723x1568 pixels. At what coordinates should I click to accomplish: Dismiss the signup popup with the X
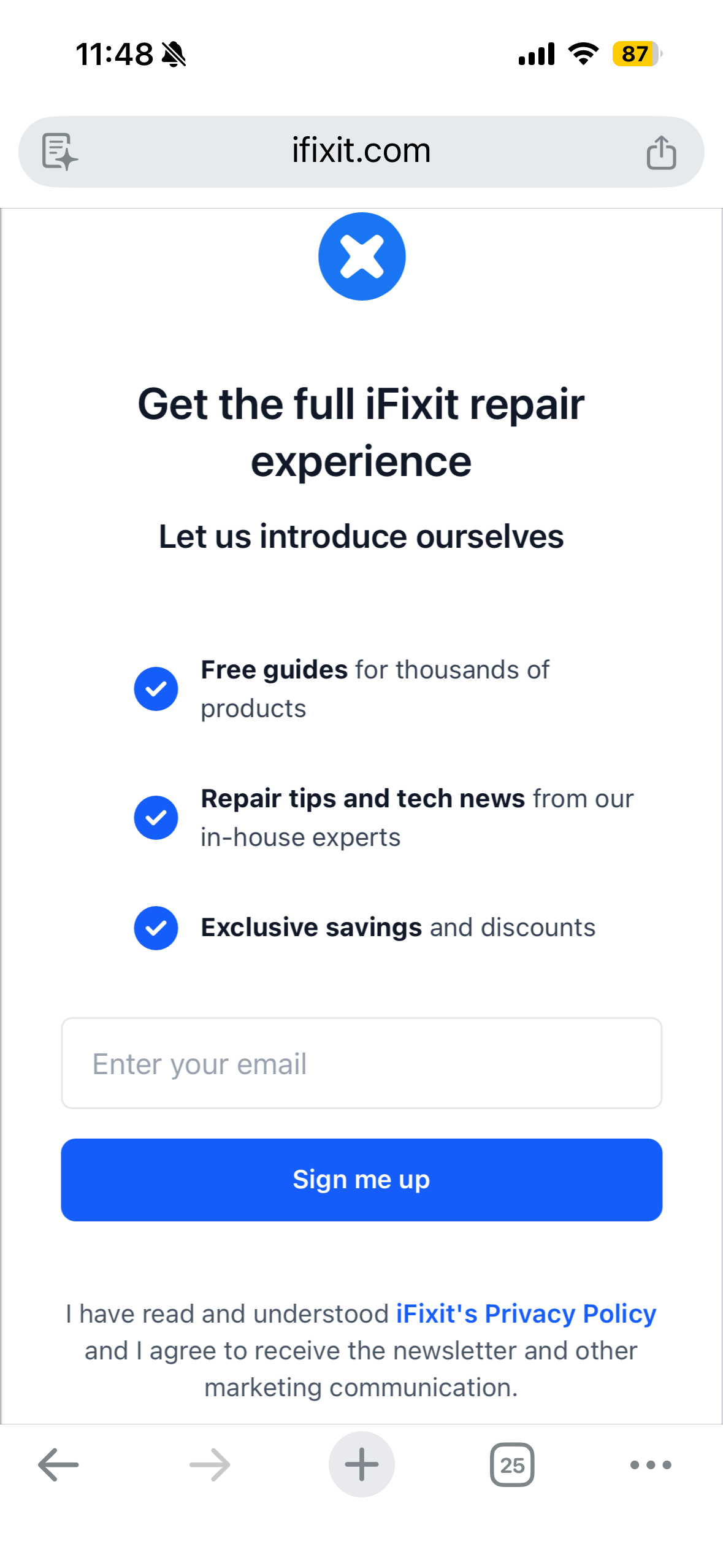361,256
